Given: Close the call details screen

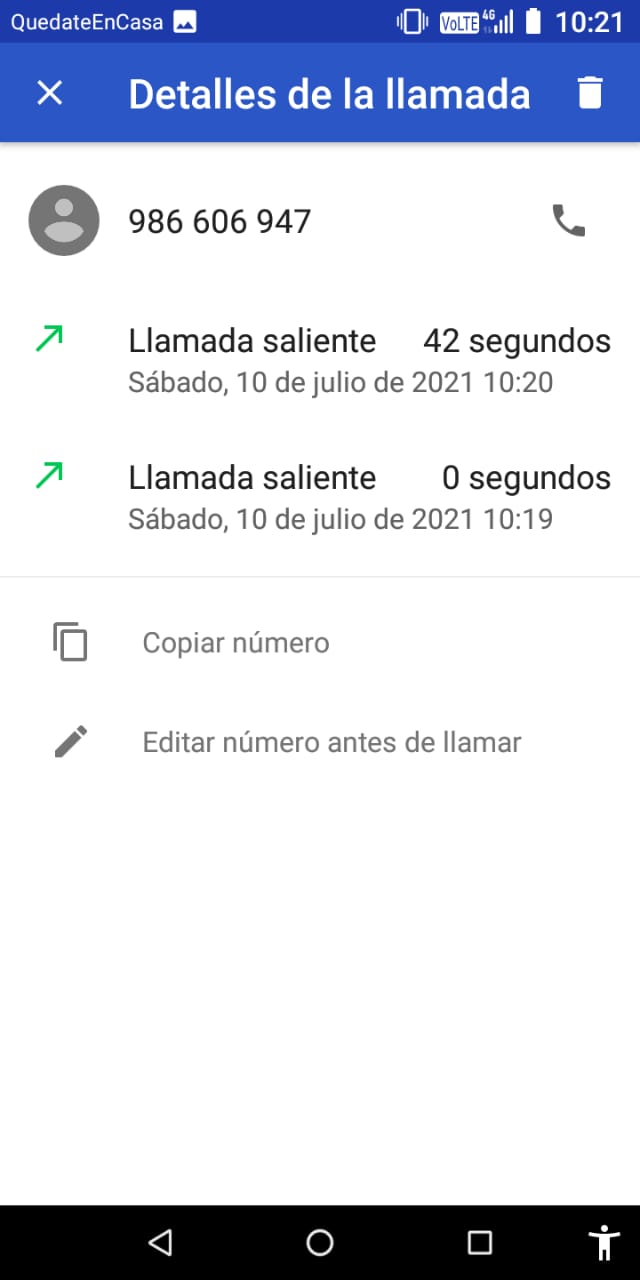Looking at the screenshot, I should click(x=49, y=93).
